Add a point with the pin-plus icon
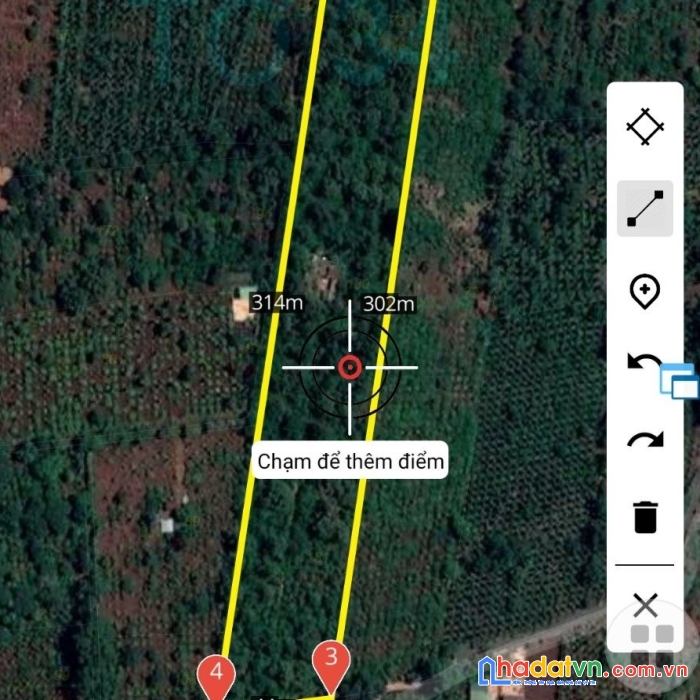This screenshot has width=700, height=700. [645, 292]
